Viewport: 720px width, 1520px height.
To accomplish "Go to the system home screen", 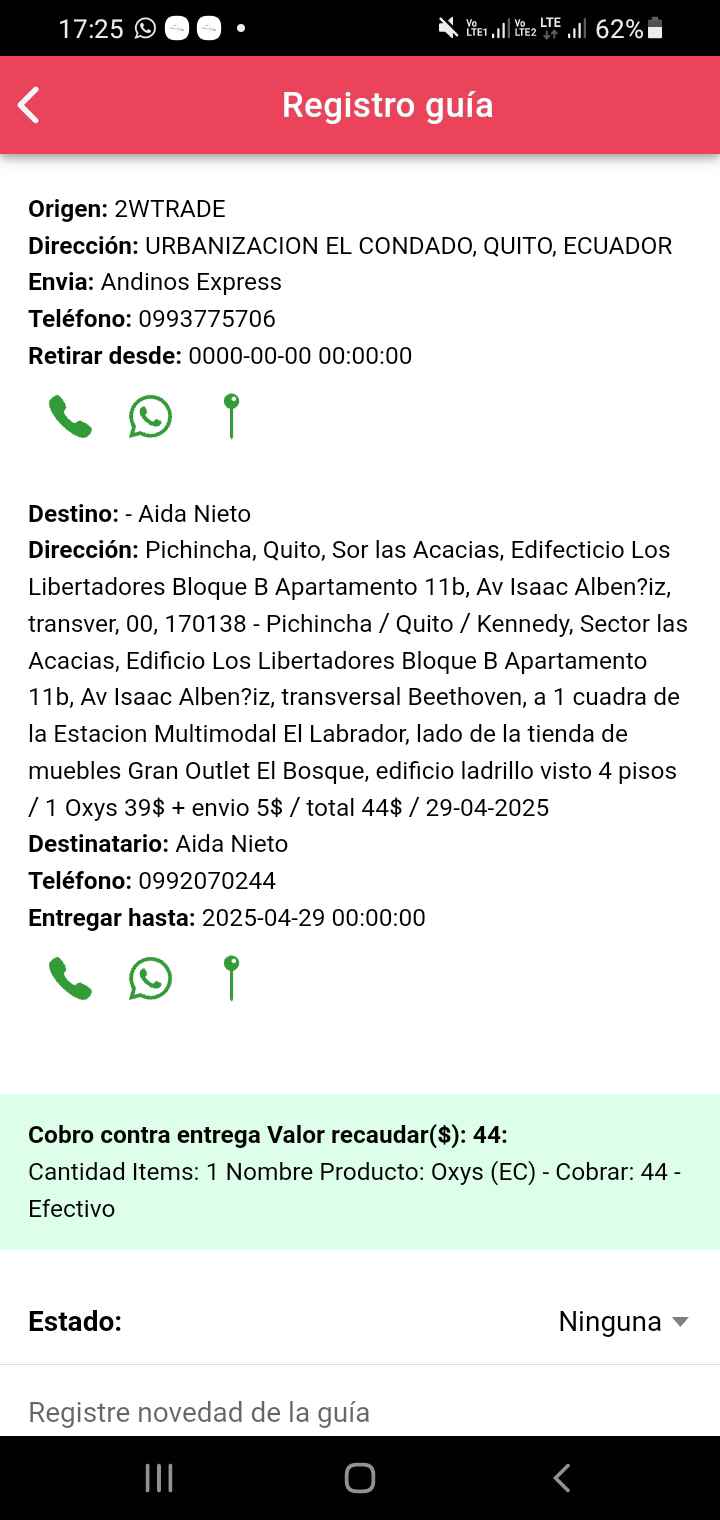I will (359, 1478).
